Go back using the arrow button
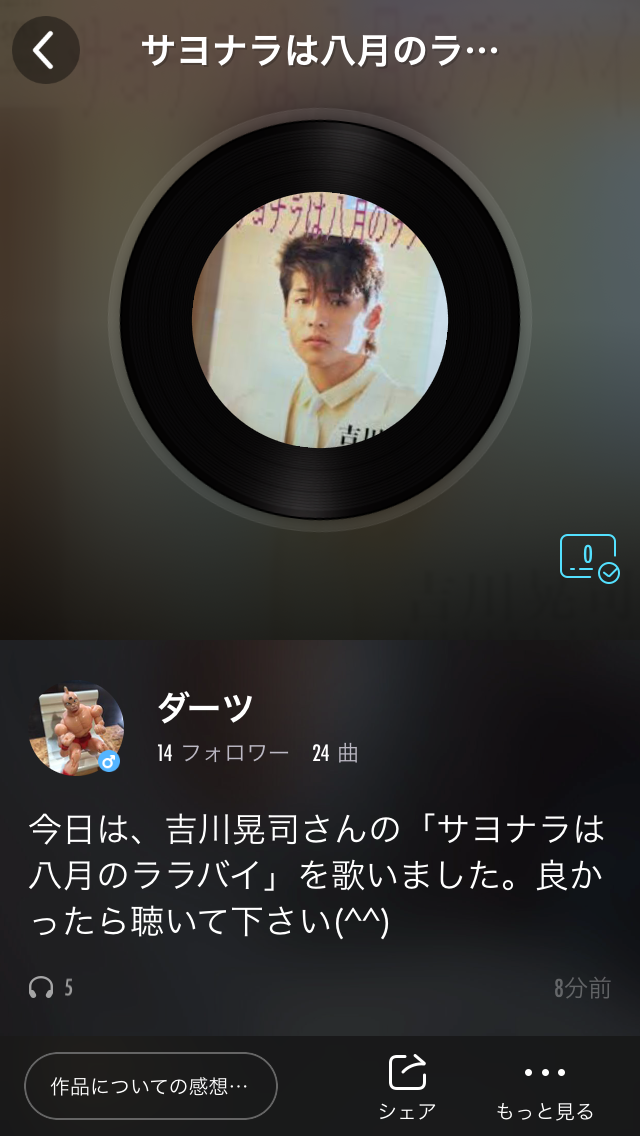 tap(45, 50)
